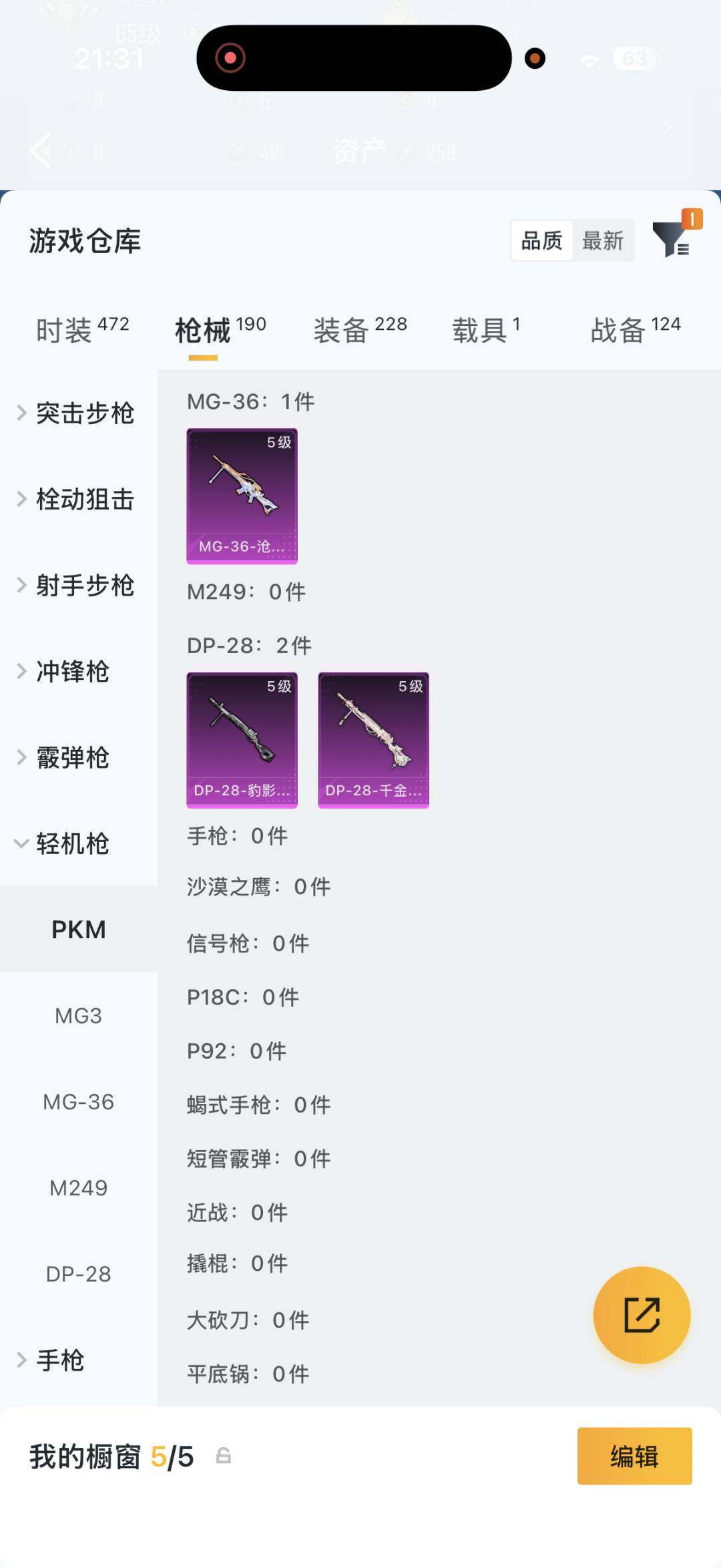Tap the battery indicator in the status bar
Viewport: 721px width, 1568px height.
[633, 60]
